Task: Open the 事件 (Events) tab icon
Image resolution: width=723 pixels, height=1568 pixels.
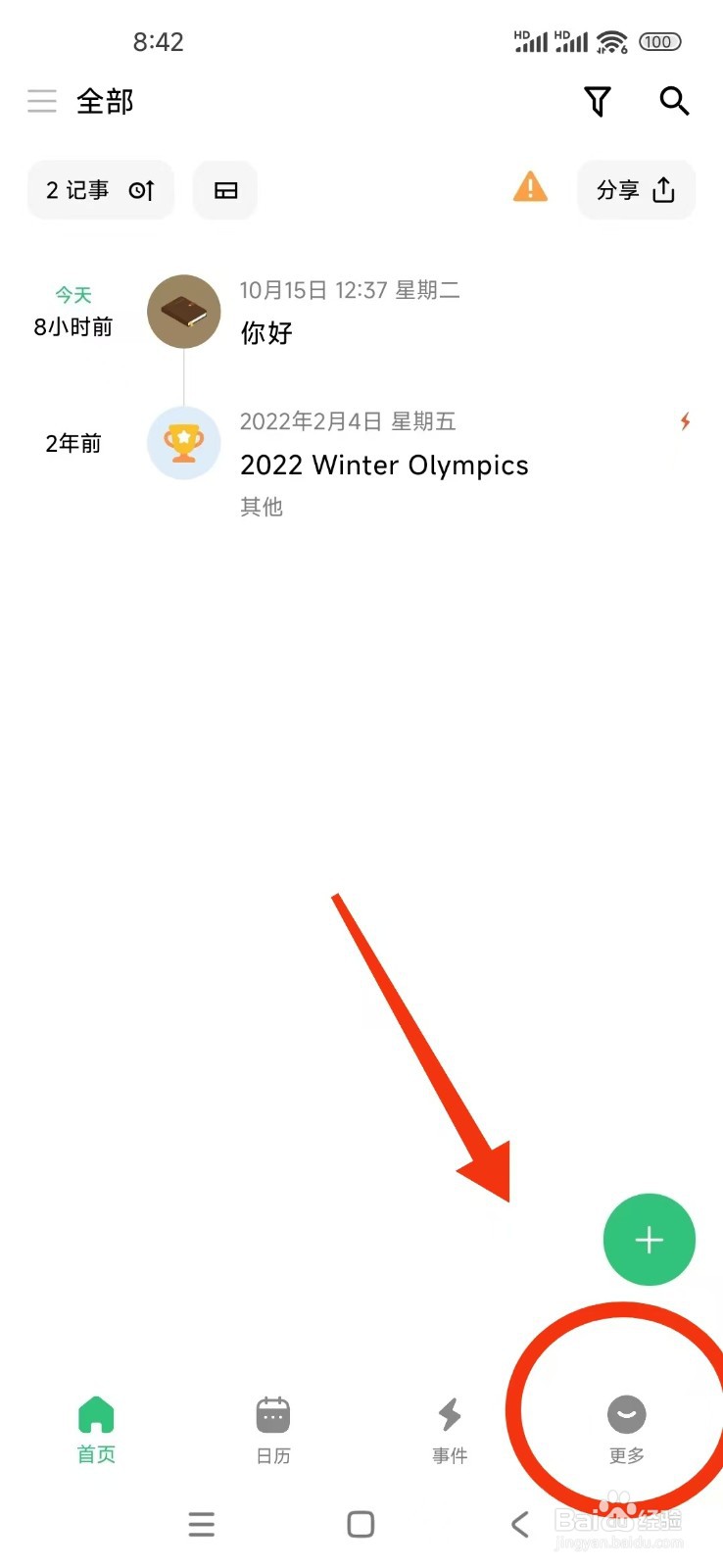Action: click(450, 1414)
